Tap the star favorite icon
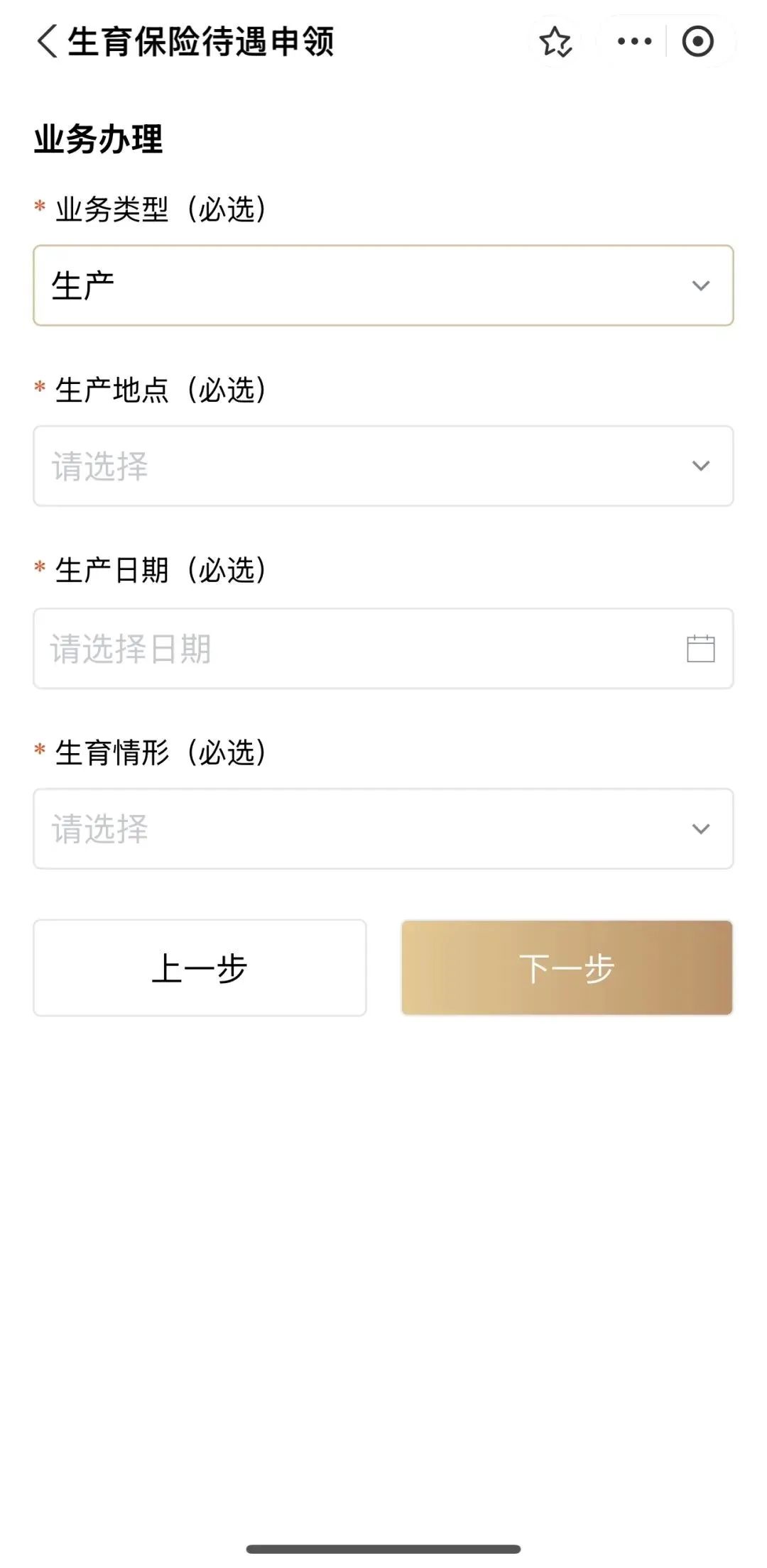767x1568 pixels. [x=555, y=42]
